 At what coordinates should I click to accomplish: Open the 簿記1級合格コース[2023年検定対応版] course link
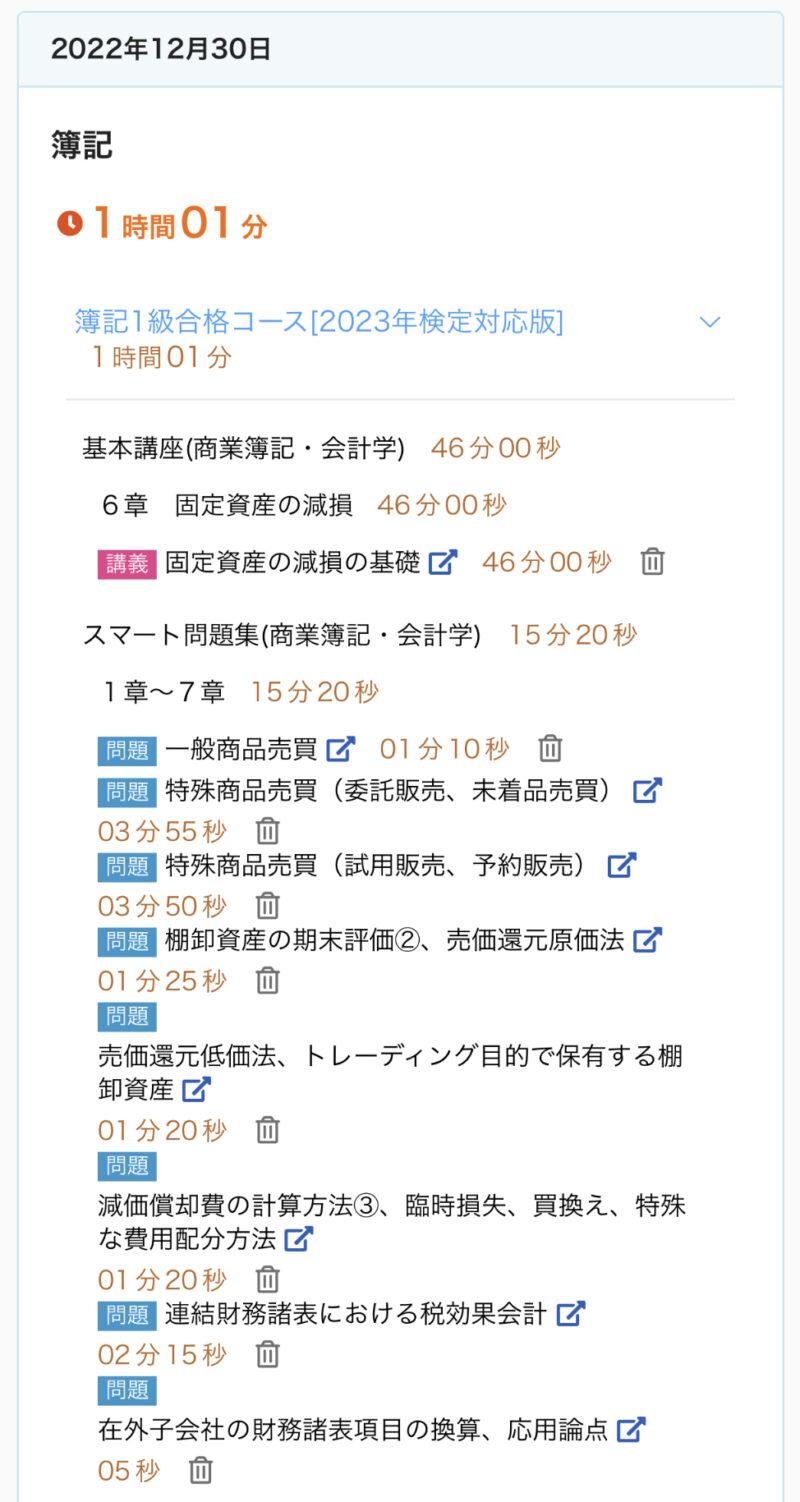(319, 322)
